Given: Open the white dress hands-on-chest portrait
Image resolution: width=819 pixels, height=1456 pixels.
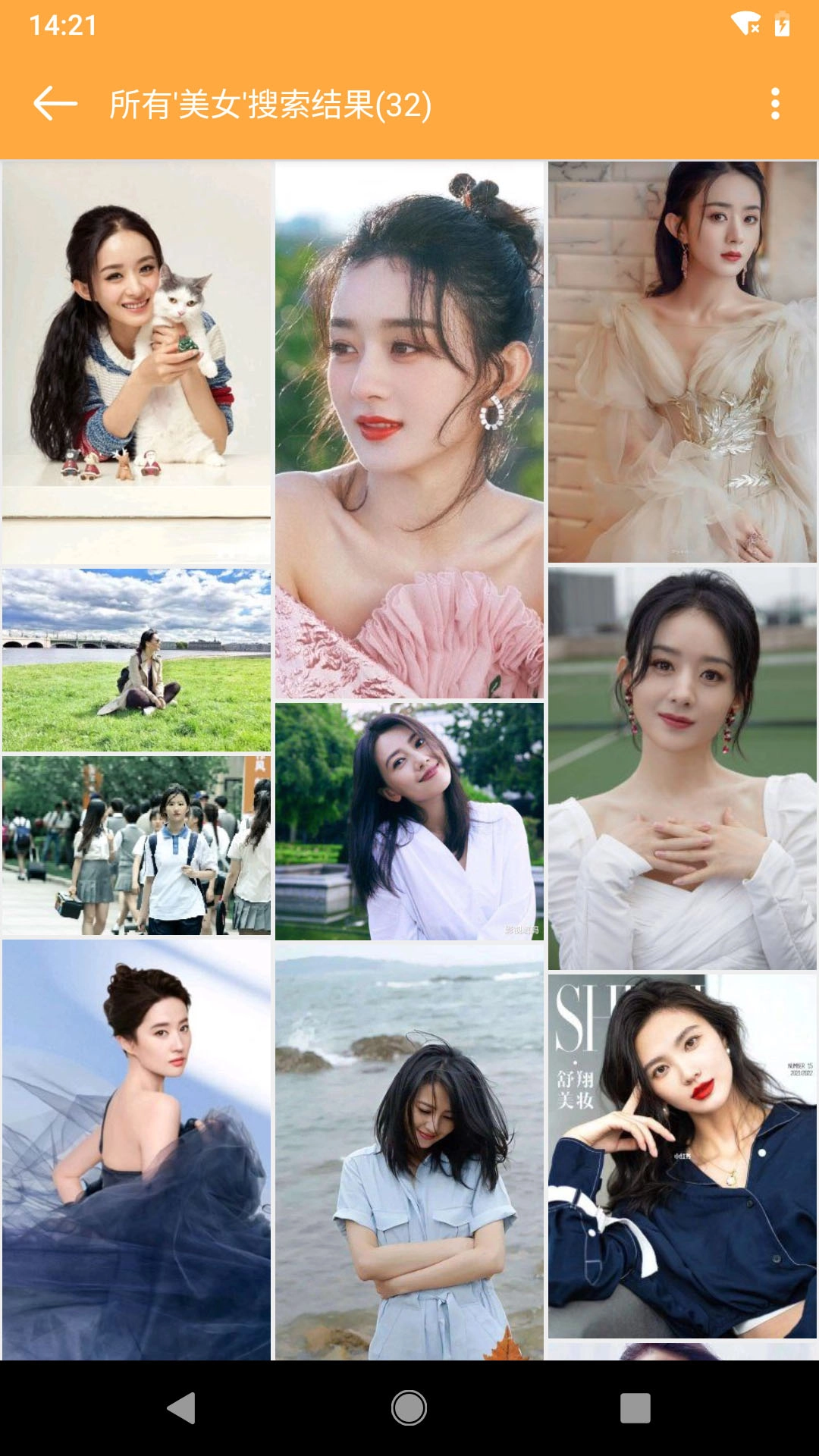Looking at the screenshot, I should 682,768.
